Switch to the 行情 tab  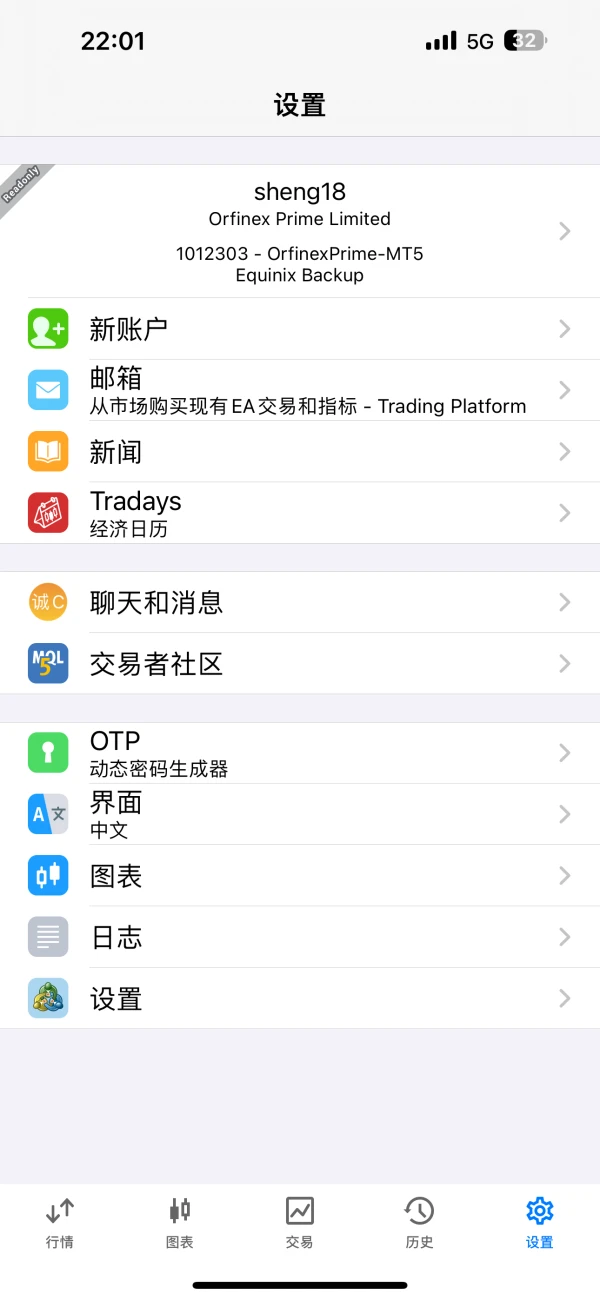60,1223
